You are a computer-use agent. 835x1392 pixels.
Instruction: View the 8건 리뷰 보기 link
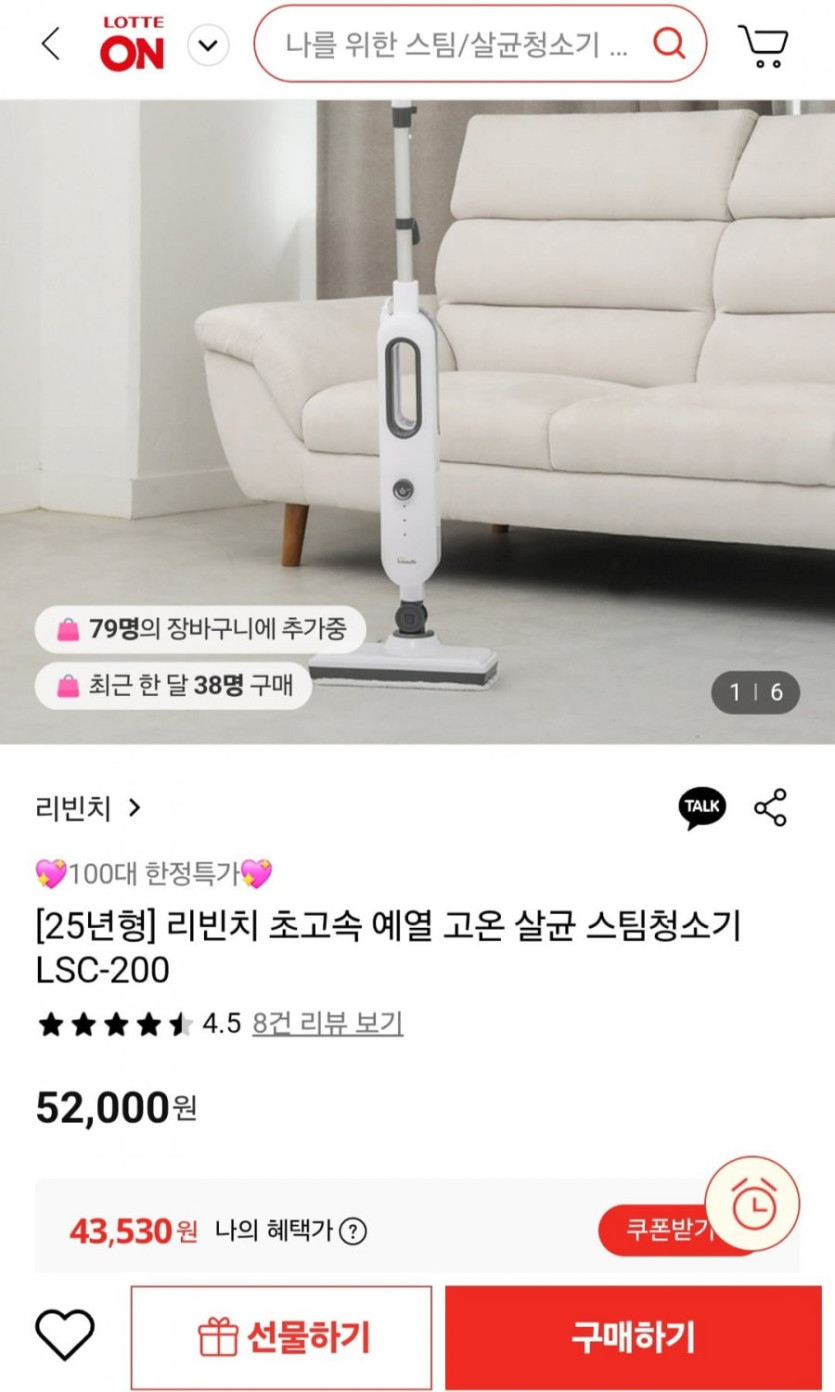tap(328, 1023)
